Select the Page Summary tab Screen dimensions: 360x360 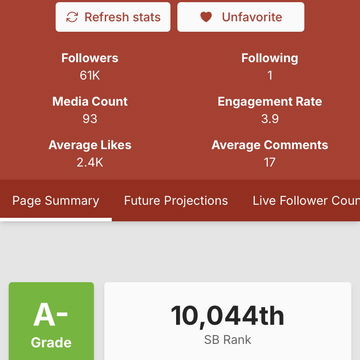point(56,201)
